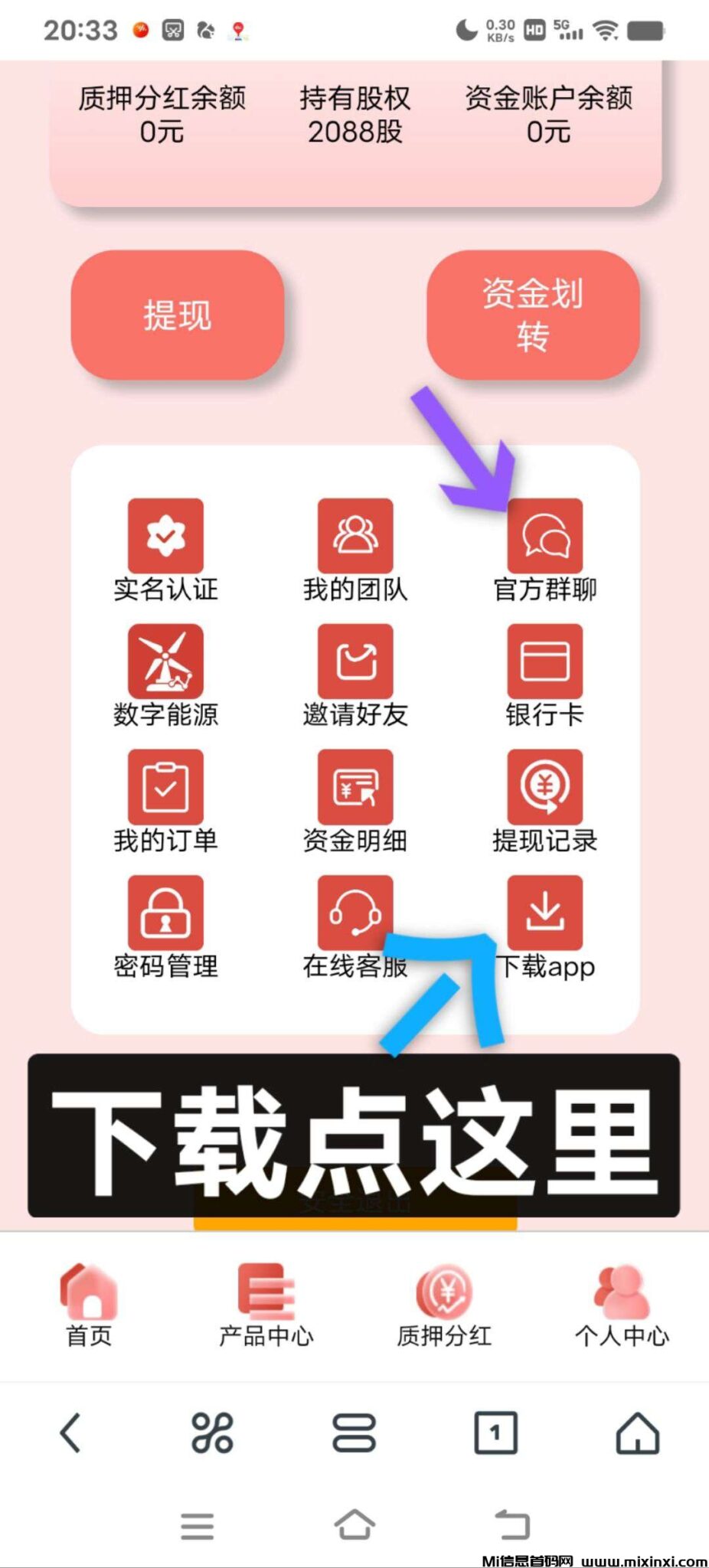
Task: Switch to the 产品中心 tab
Action: [x=266, y=1305]
